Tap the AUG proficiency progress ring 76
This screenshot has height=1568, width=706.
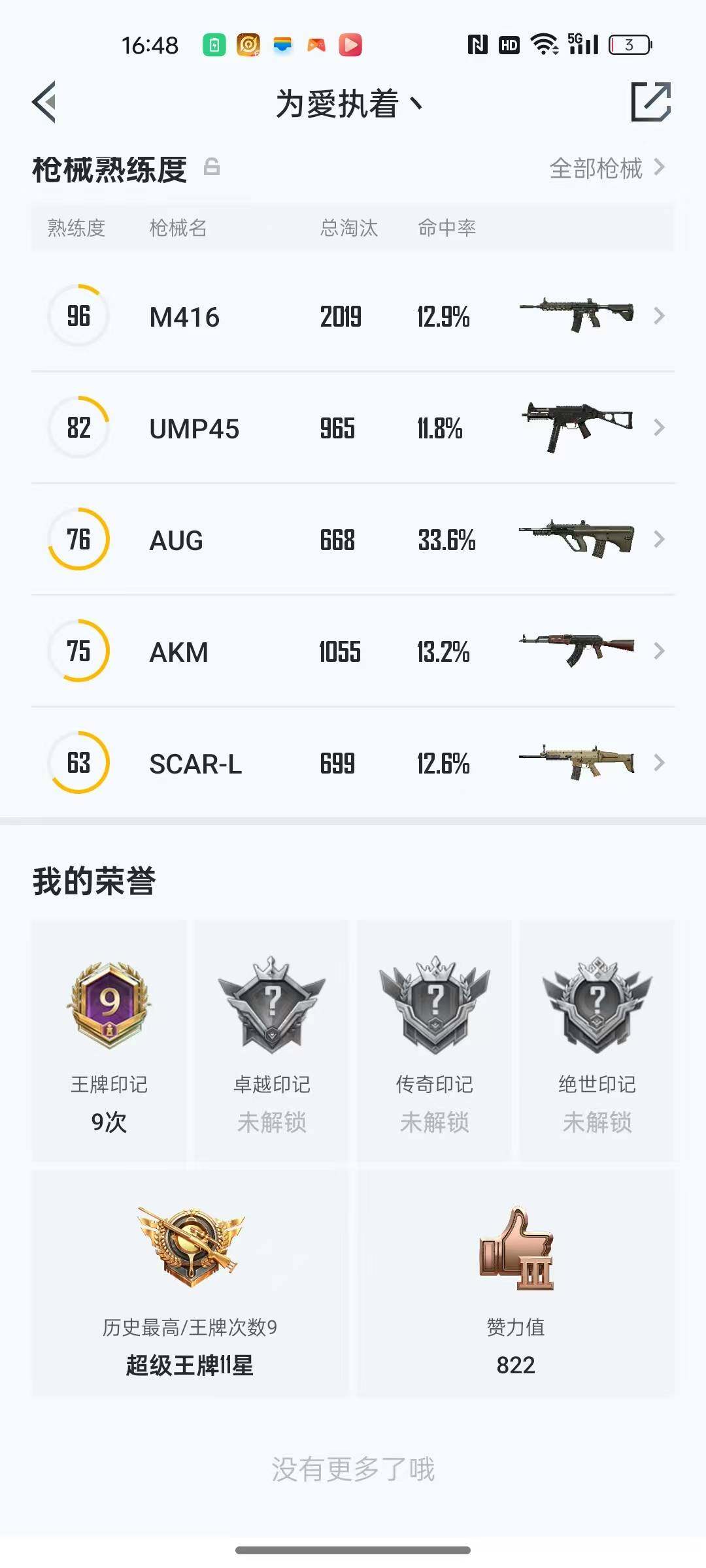77,540
